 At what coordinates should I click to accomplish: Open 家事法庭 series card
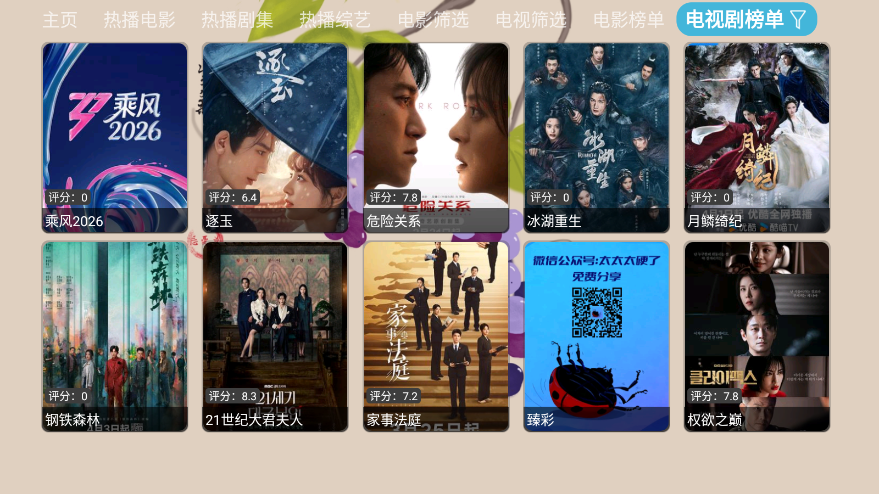pos(436,336)
